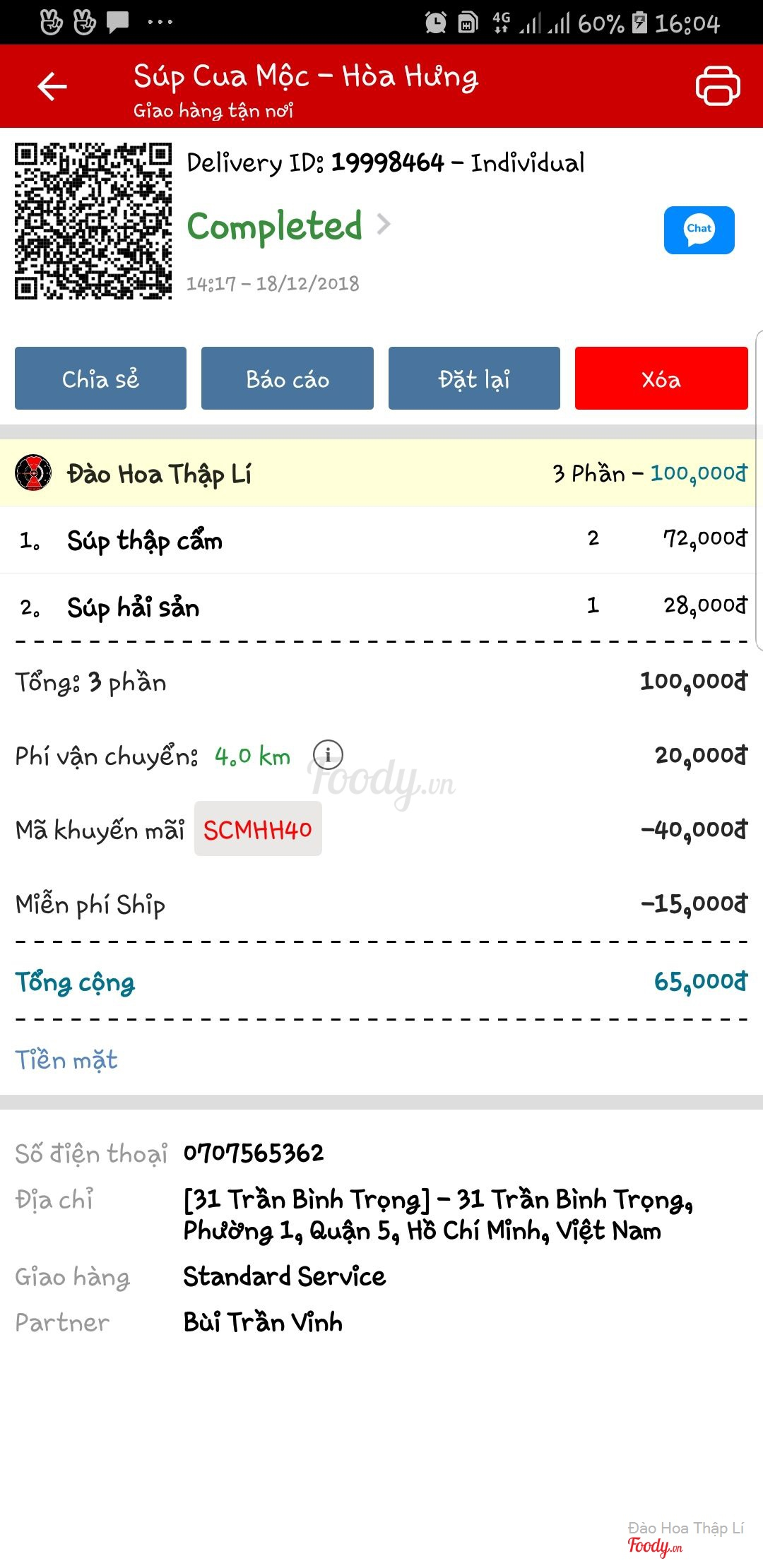The image size is (763, 1568).
Task: Tap the Chia sẻ button
Action: pos(100,379)
